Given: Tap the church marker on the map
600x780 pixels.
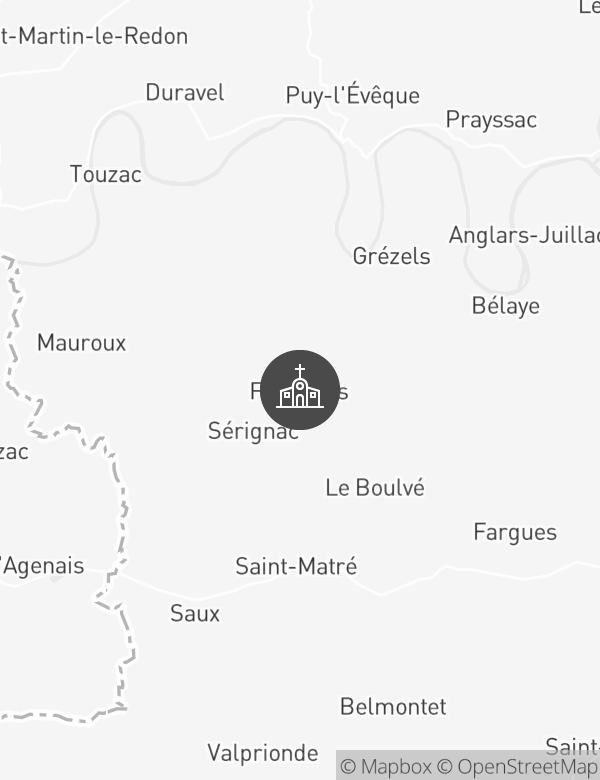Looking at the screenshot, I should tap(300, 390).
